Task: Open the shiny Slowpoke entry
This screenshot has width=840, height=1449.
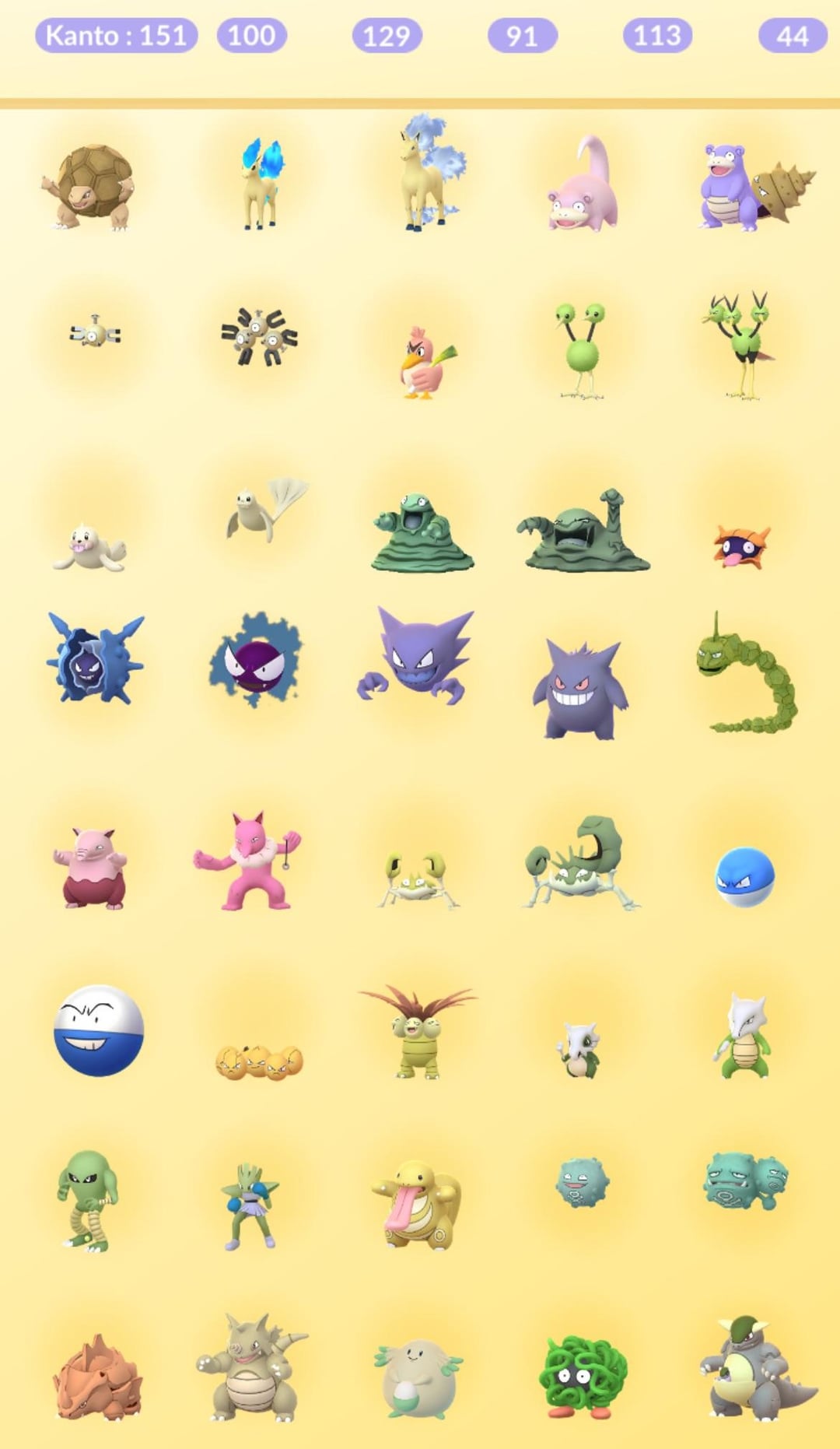Action: point(584,188)
